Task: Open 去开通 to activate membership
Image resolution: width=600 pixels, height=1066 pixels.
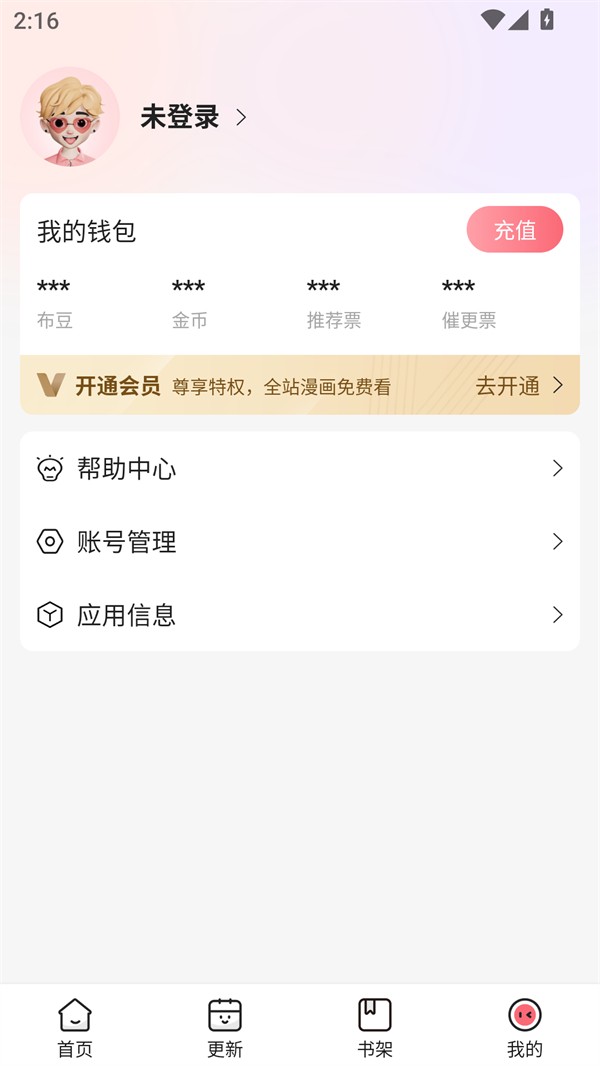Action: click(519, 385)
